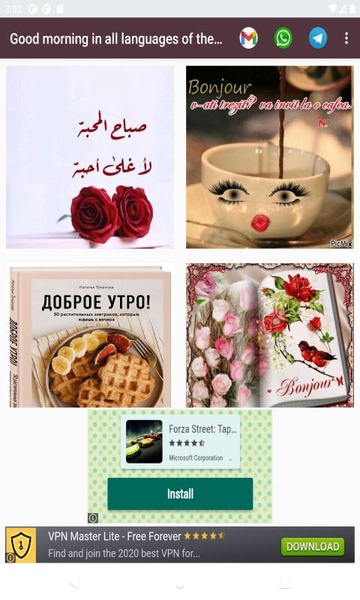Open the Forza Street ad card
The image size is (360, 600).
click(181, 442)
